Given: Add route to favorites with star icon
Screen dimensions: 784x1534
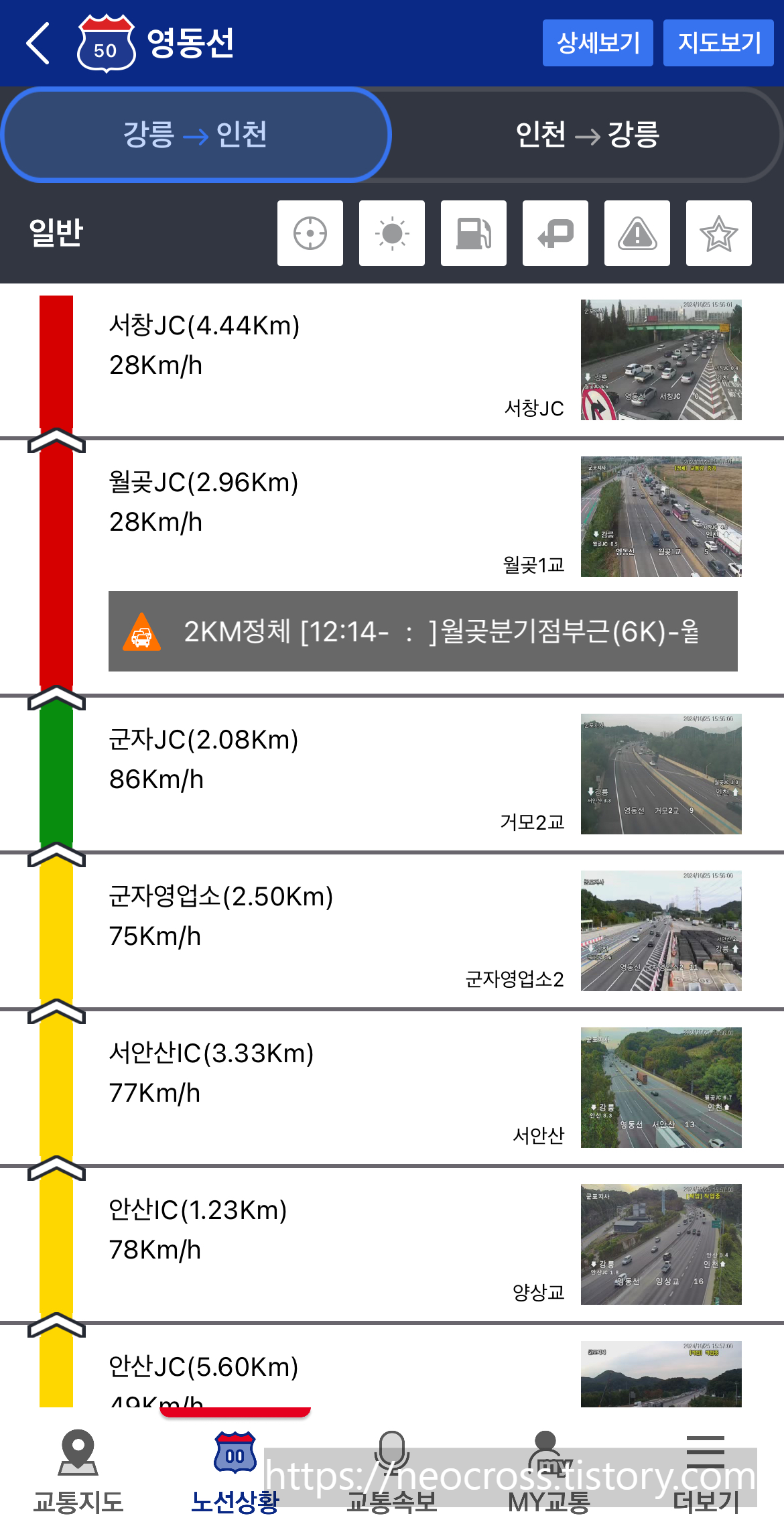Looking at the screenshot, I should 718,233.
